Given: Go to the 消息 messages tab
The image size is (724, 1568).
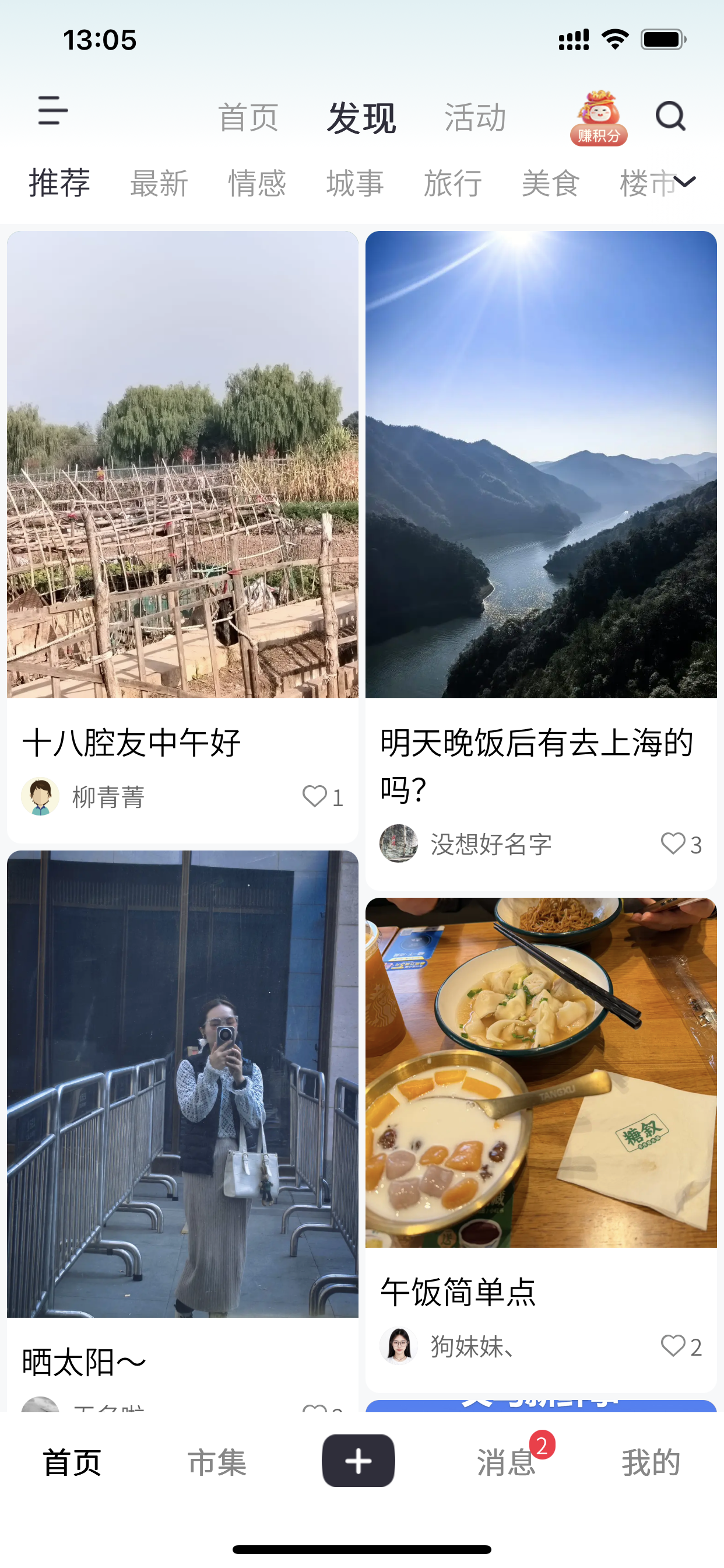Looking at the screenshot, I should click(x=505, y=1462).
